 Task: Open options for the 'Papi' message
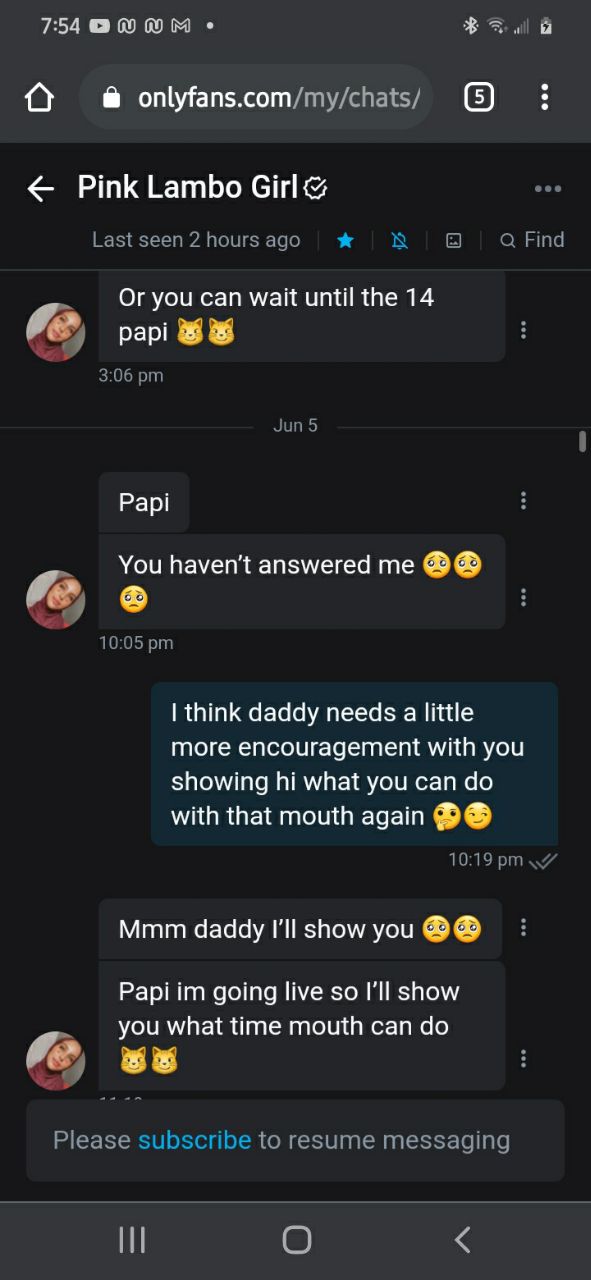click(523, 501)
